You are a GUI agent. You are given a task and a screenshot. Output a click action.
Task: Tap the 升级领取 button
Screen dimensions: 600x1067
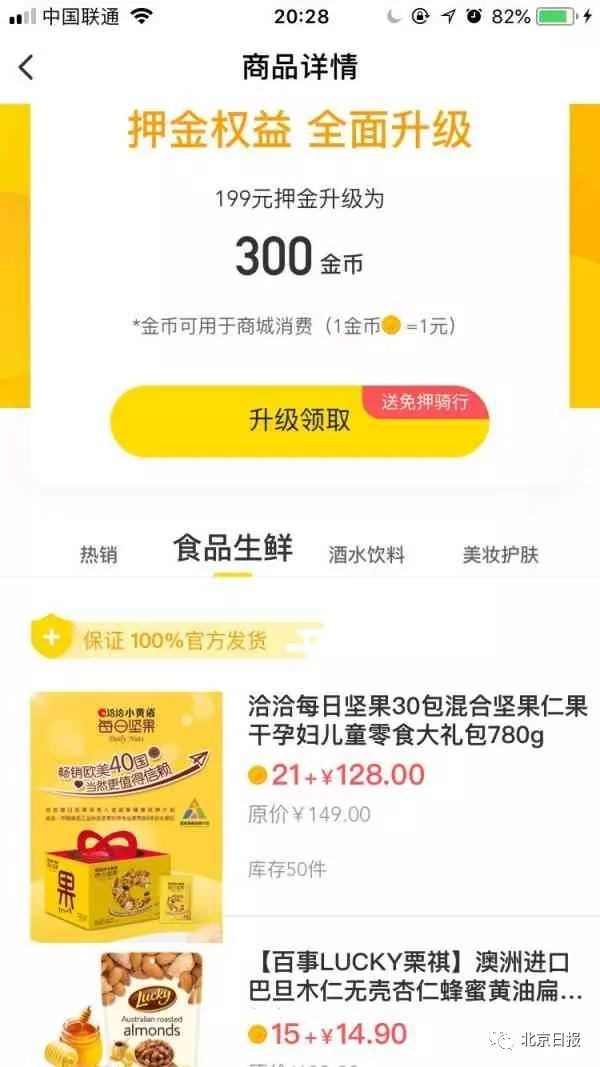299,420
